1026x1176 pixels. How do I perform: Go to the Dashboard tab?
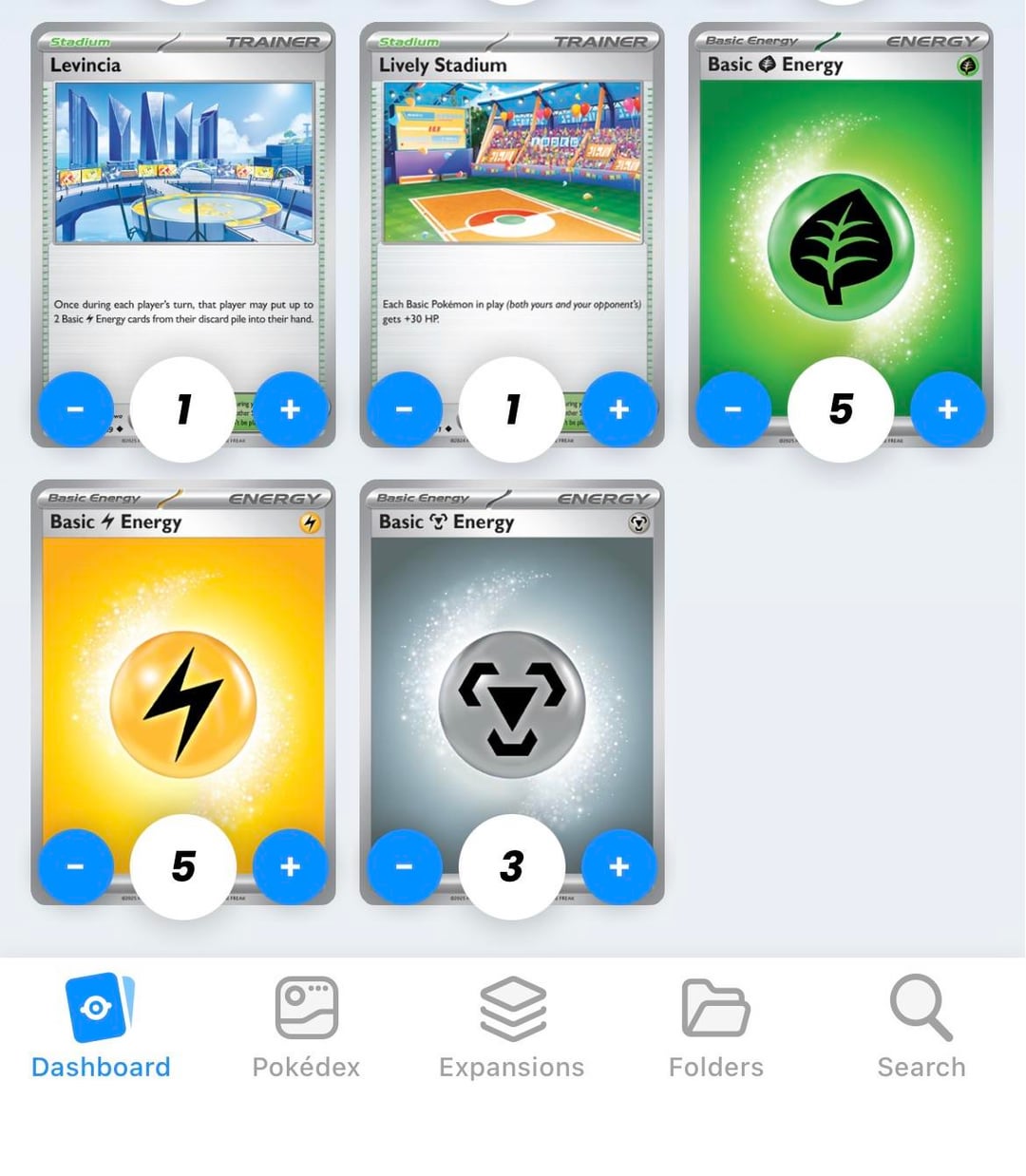(x=101, y=1028)
